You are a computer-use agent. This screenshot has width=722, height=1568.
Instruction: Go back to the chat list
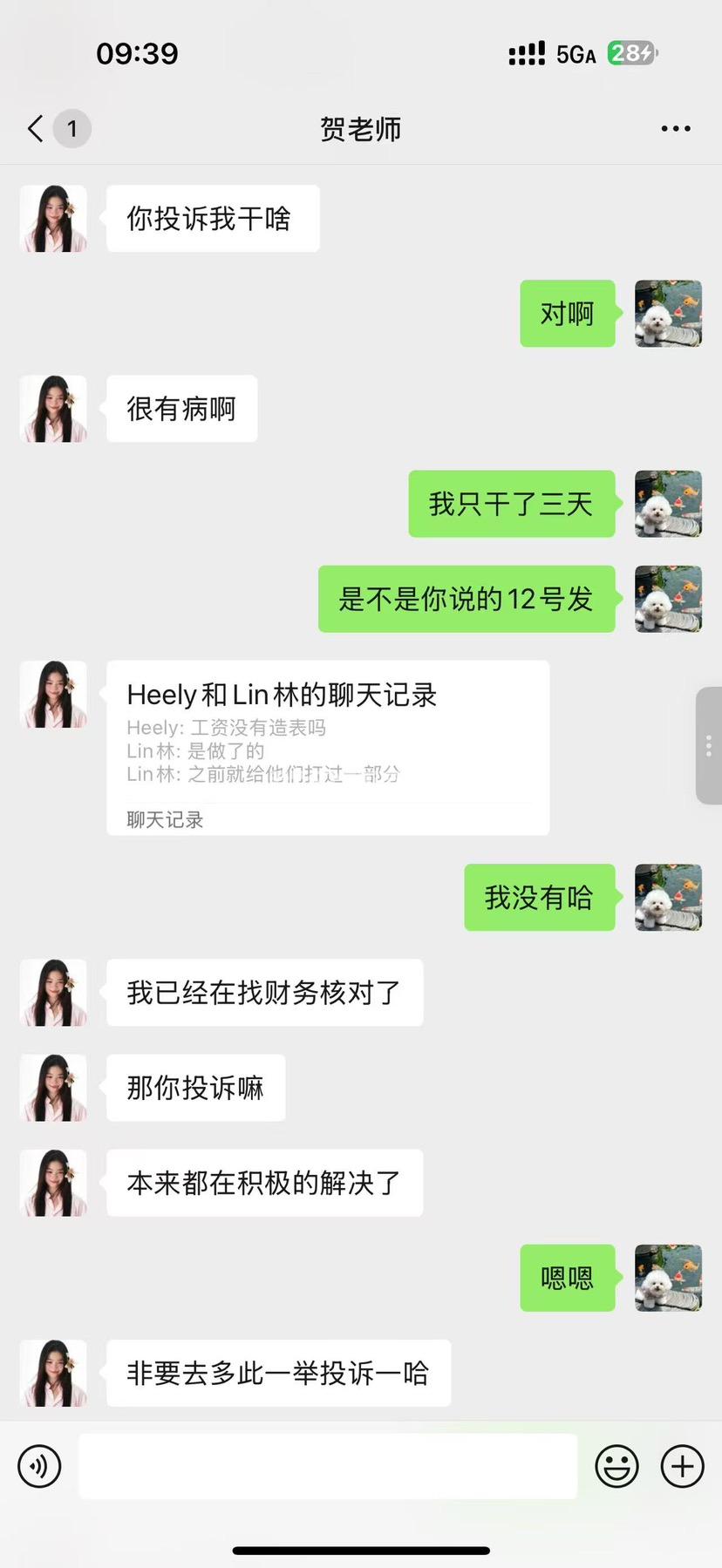point(37,129)
